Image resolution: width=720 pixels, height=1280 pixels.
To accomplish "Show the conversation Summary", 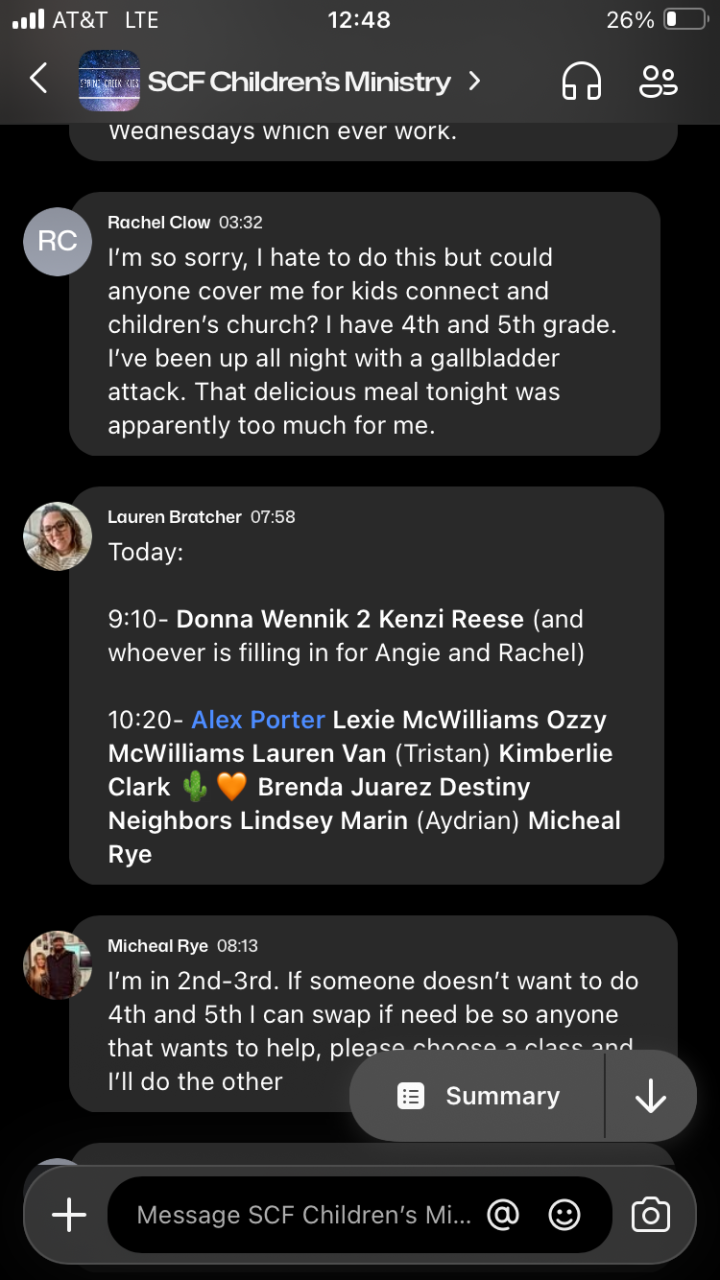I will pyautogui.click(x=478, y=1096).
